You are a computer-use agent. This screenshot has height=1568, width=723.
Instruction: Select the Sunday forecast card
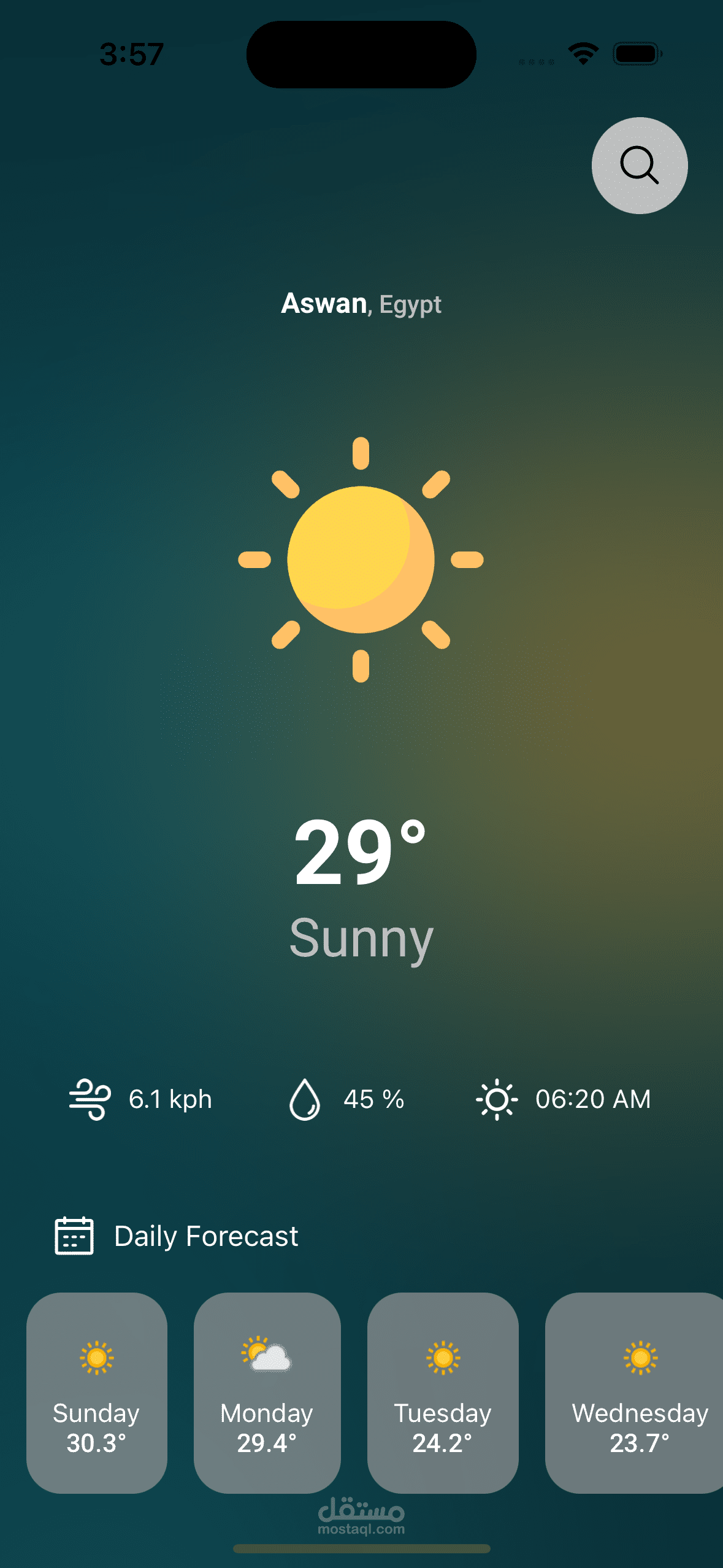point(98,1393)
